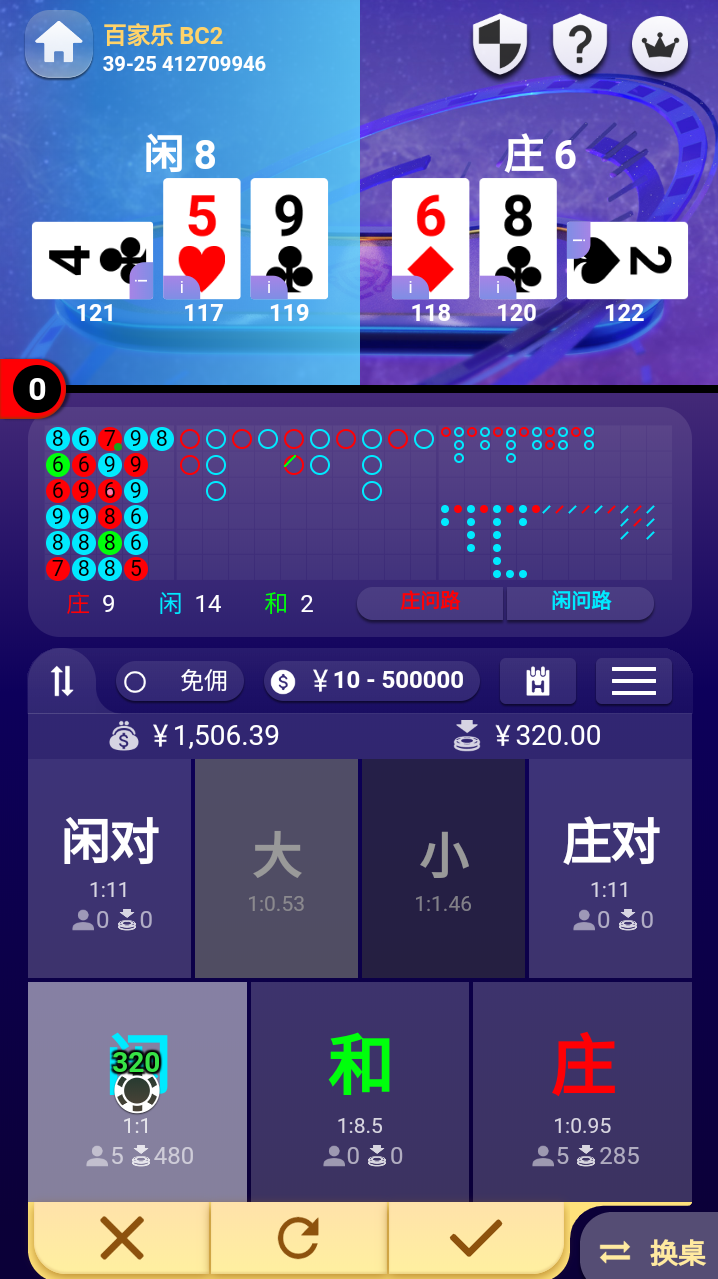Tap the up-down arrows sort icon
Viewport: 718px width, 1279px height.
point(62,681)
